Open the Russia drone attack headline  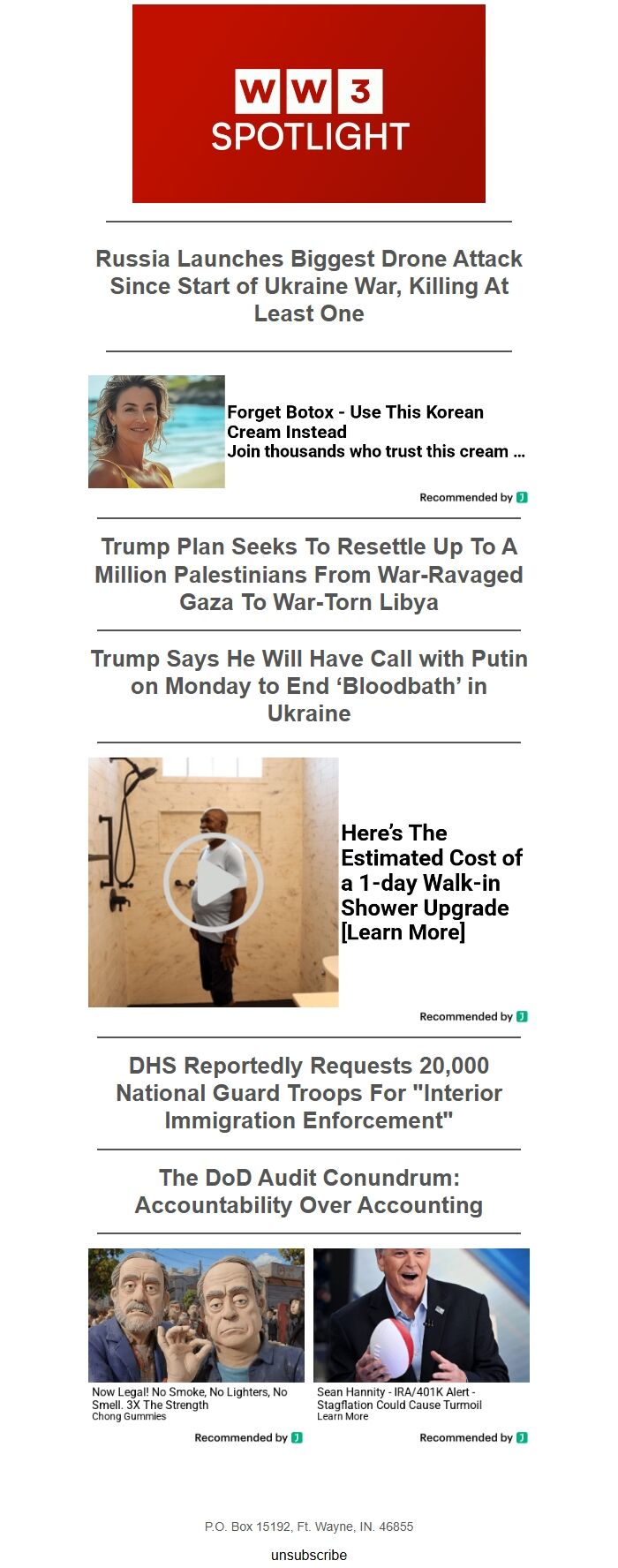309,285
